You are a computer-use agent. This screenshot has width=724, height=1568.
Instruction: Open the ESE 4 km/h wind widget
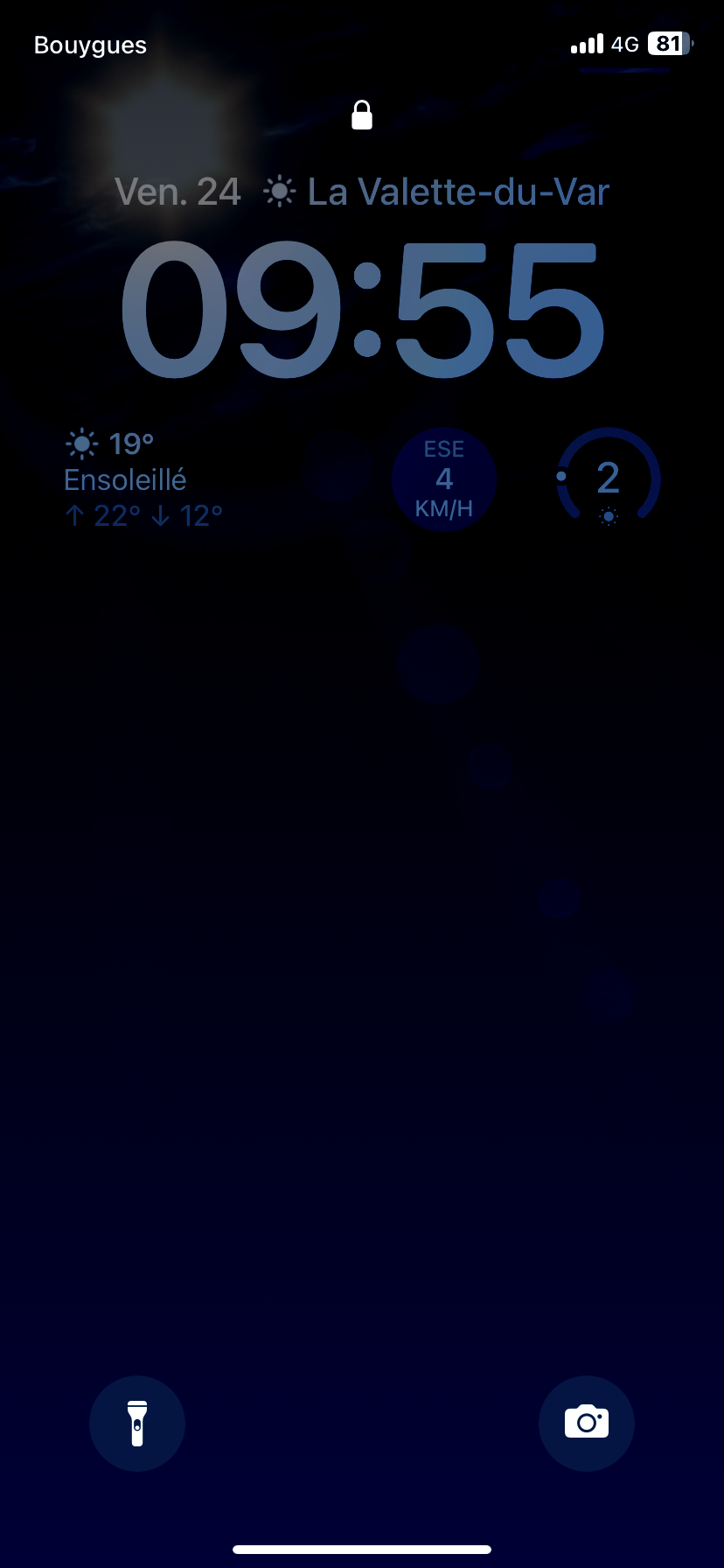(x=444, y=479)
